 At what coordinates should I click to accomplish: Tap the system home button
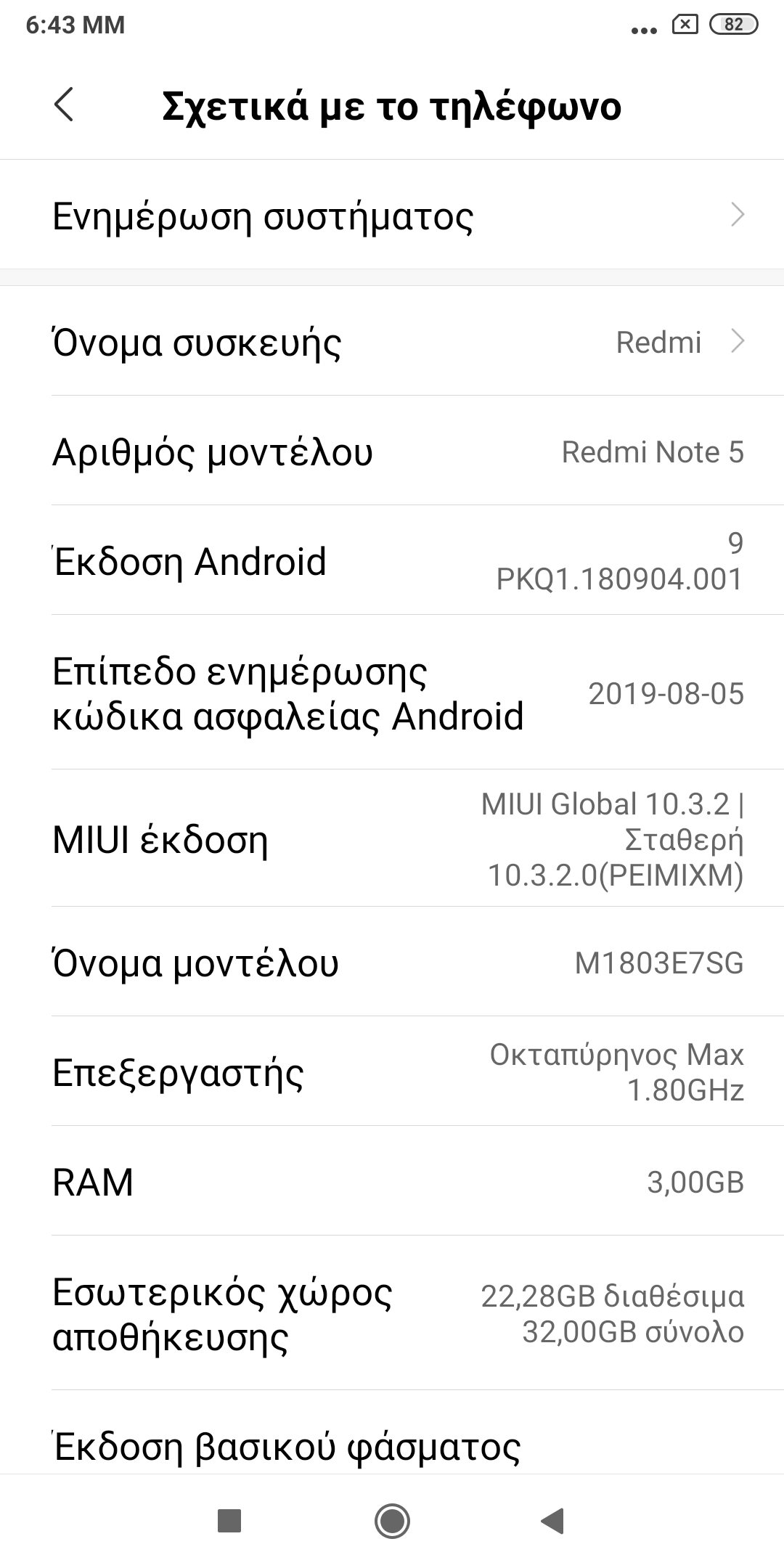tap(392, 1520)
